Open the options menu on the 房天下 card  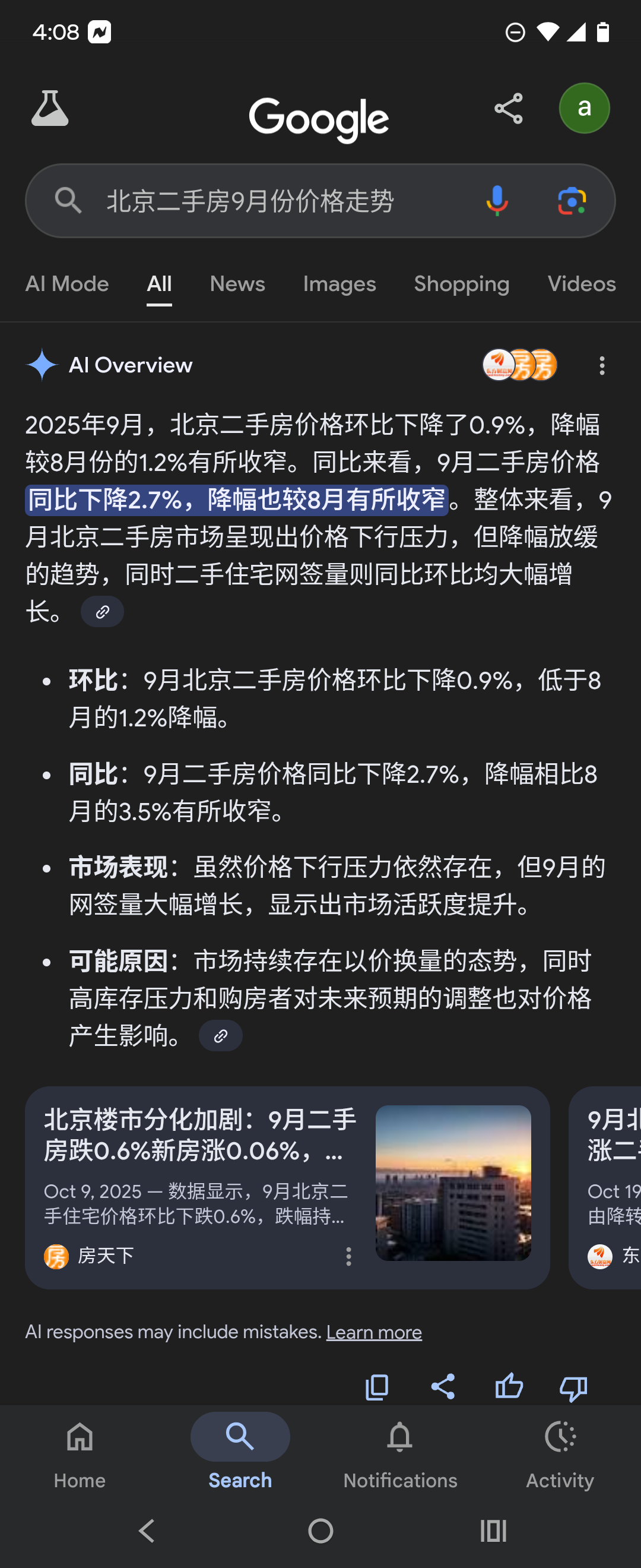(x=348, y=1256)
